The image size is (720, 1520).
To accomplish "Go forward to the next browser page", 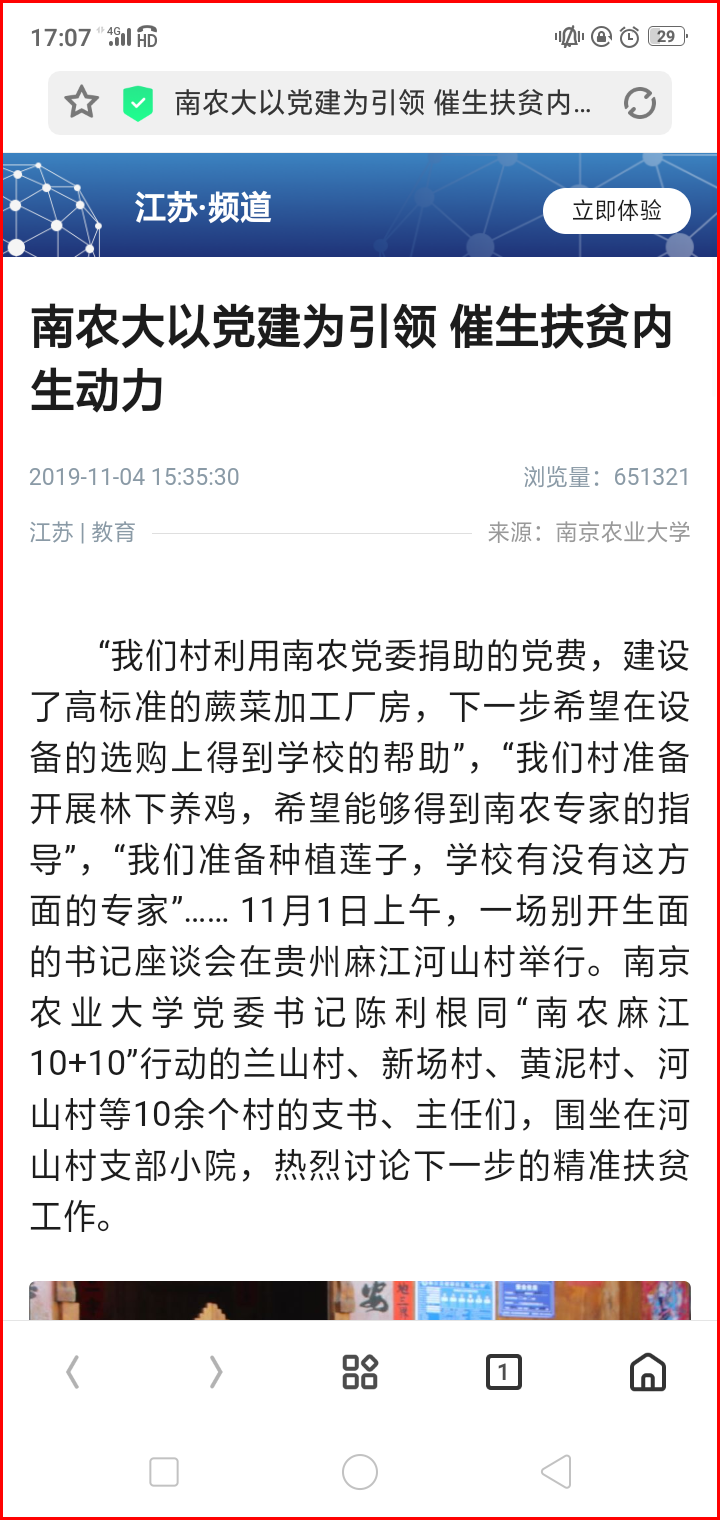I will click(215, 1373).
